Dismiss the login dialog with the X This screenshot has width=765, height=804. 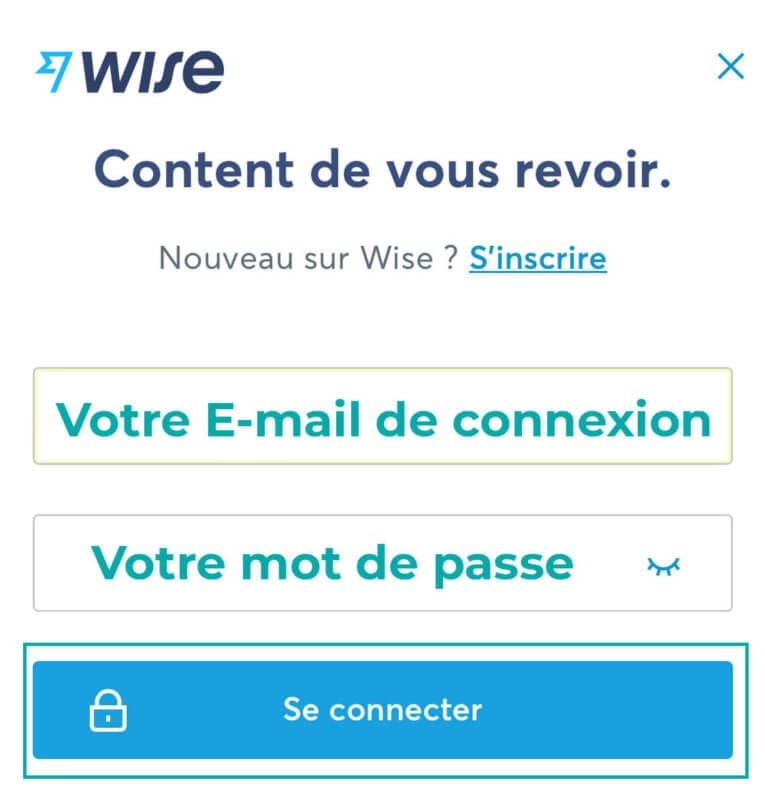coord(729,67)
